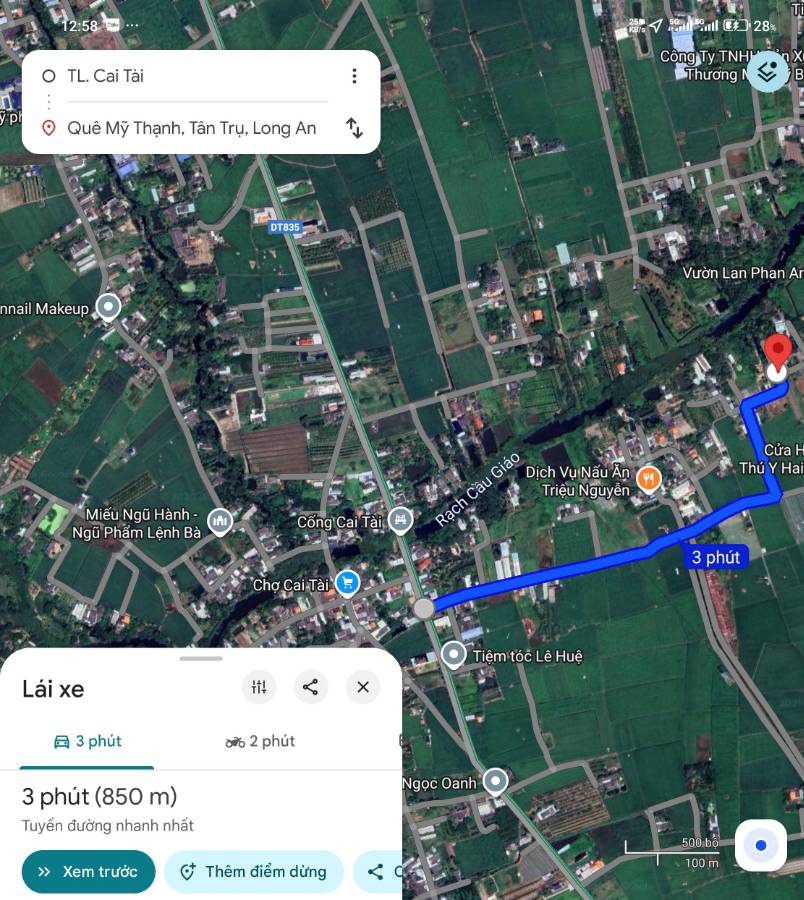Open route options filter icon
The width and height of the screenshot is (804, 900).
pos(259,687)
